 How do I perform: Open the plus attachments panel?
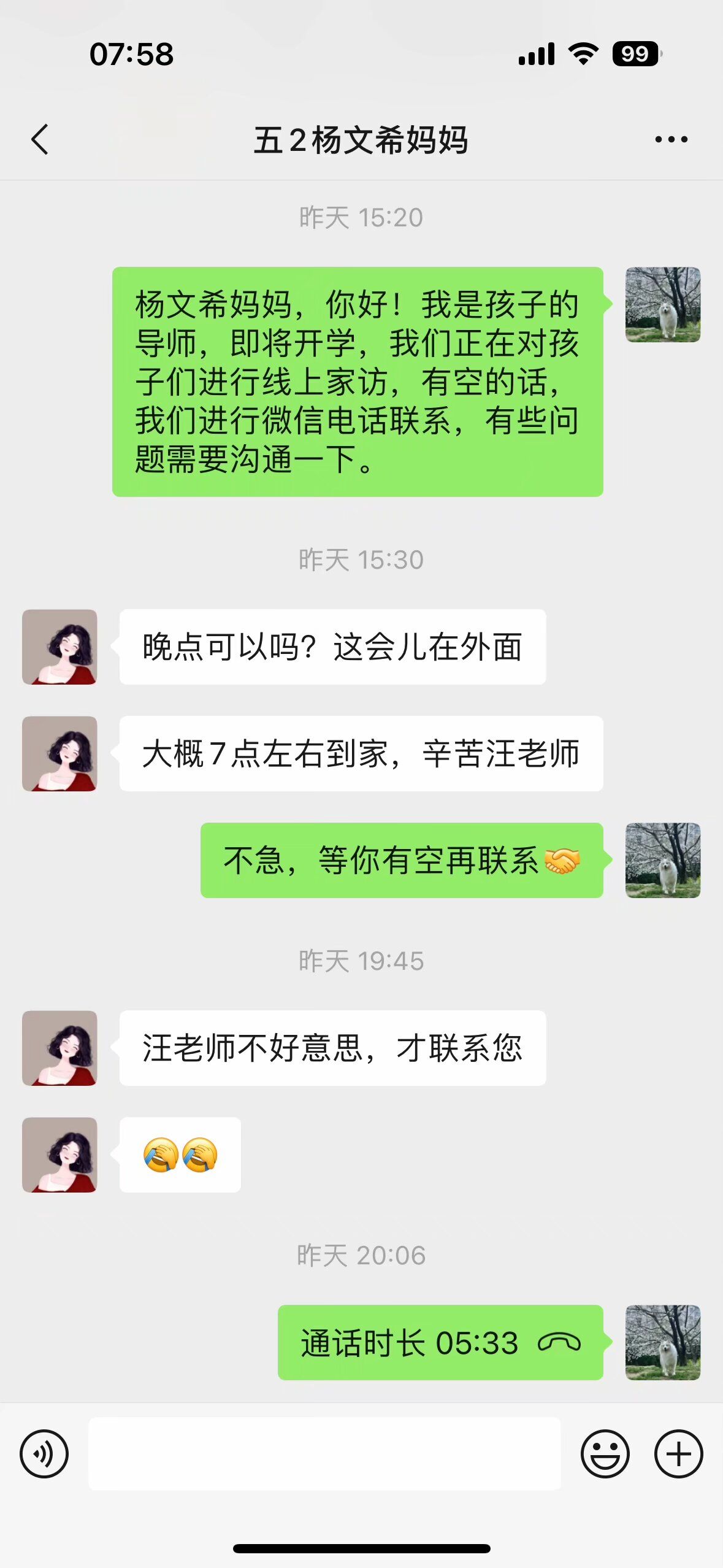678,1454
